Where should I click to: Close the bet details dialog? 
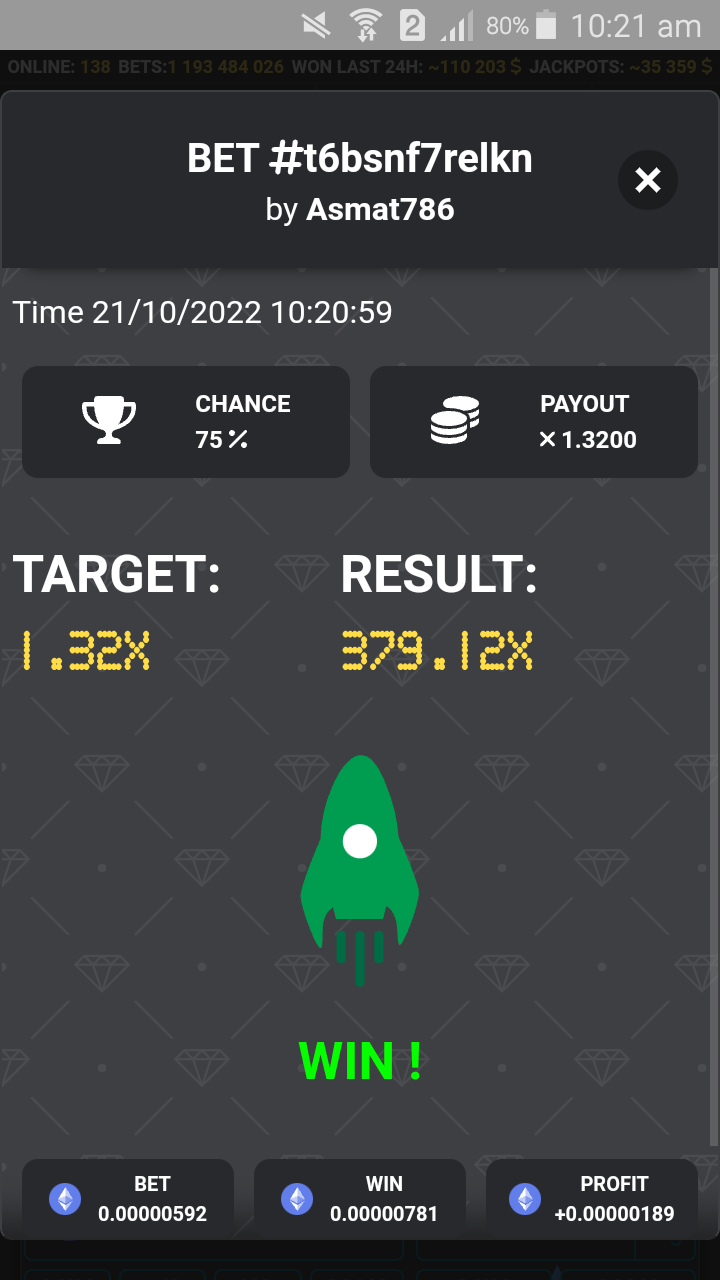pos(648,180)
